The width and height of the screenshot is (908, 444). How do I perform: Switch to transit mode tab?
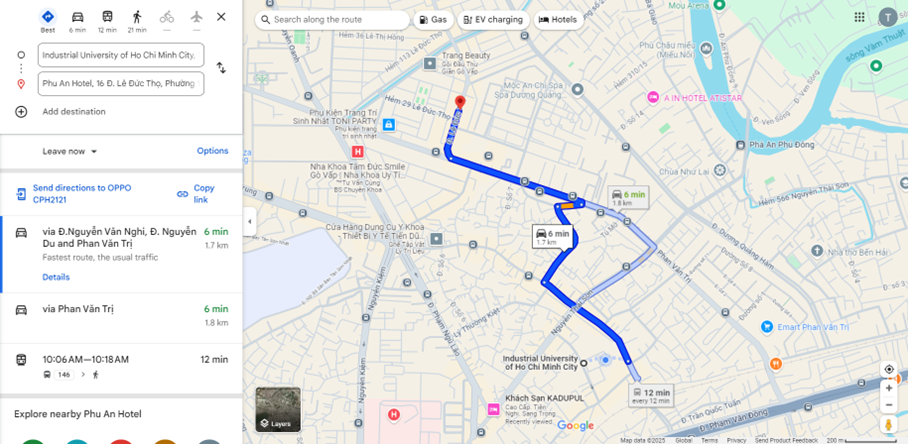[107, 19]
